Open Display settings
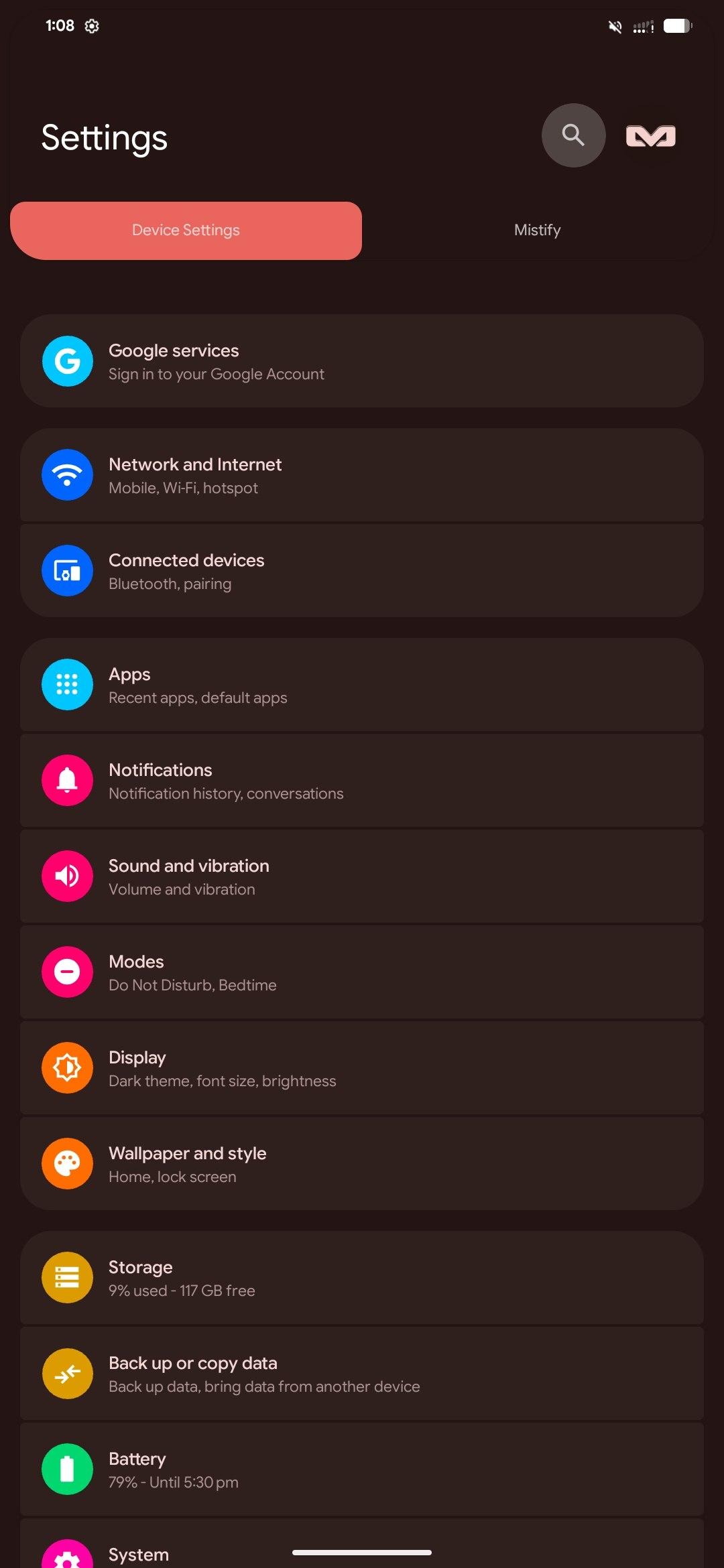The width and height of the screenshot is (724, 1568). pyautogui.click(x=362, y=1068)
